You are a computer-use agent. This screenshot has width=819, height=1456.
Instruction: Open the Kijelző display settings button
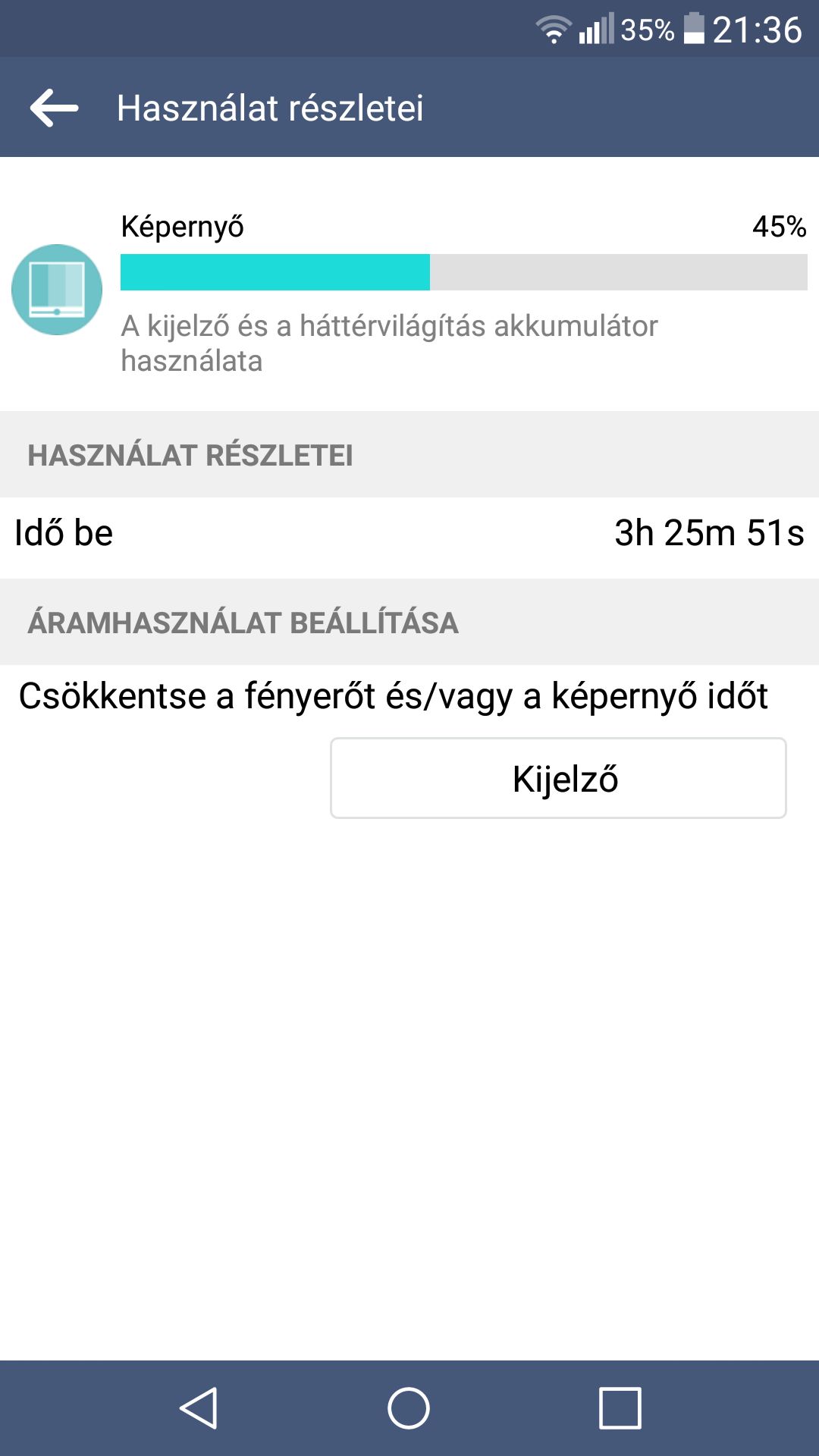(x=558, y=778)
